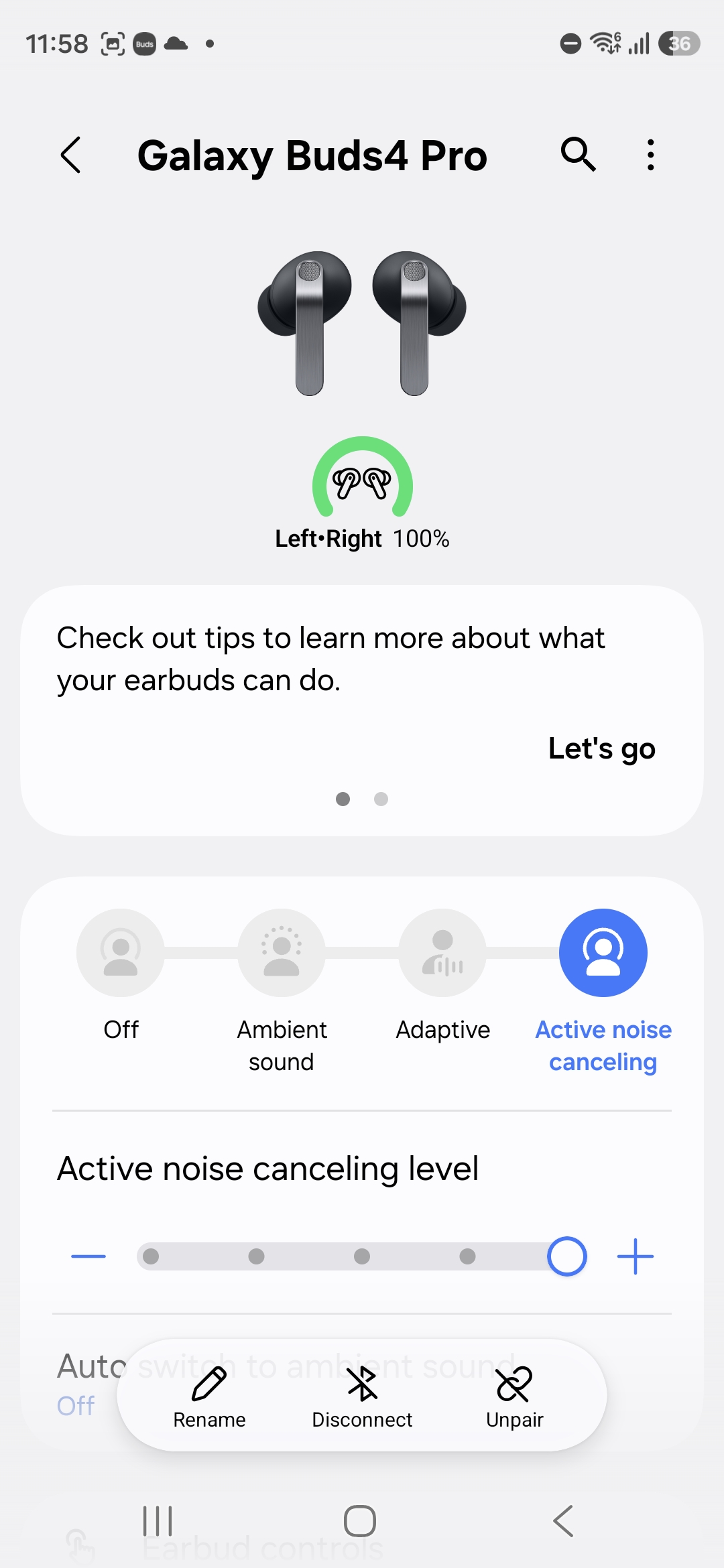
Task: Open recent apps from navigation bar
Action: click(158, 1521)
